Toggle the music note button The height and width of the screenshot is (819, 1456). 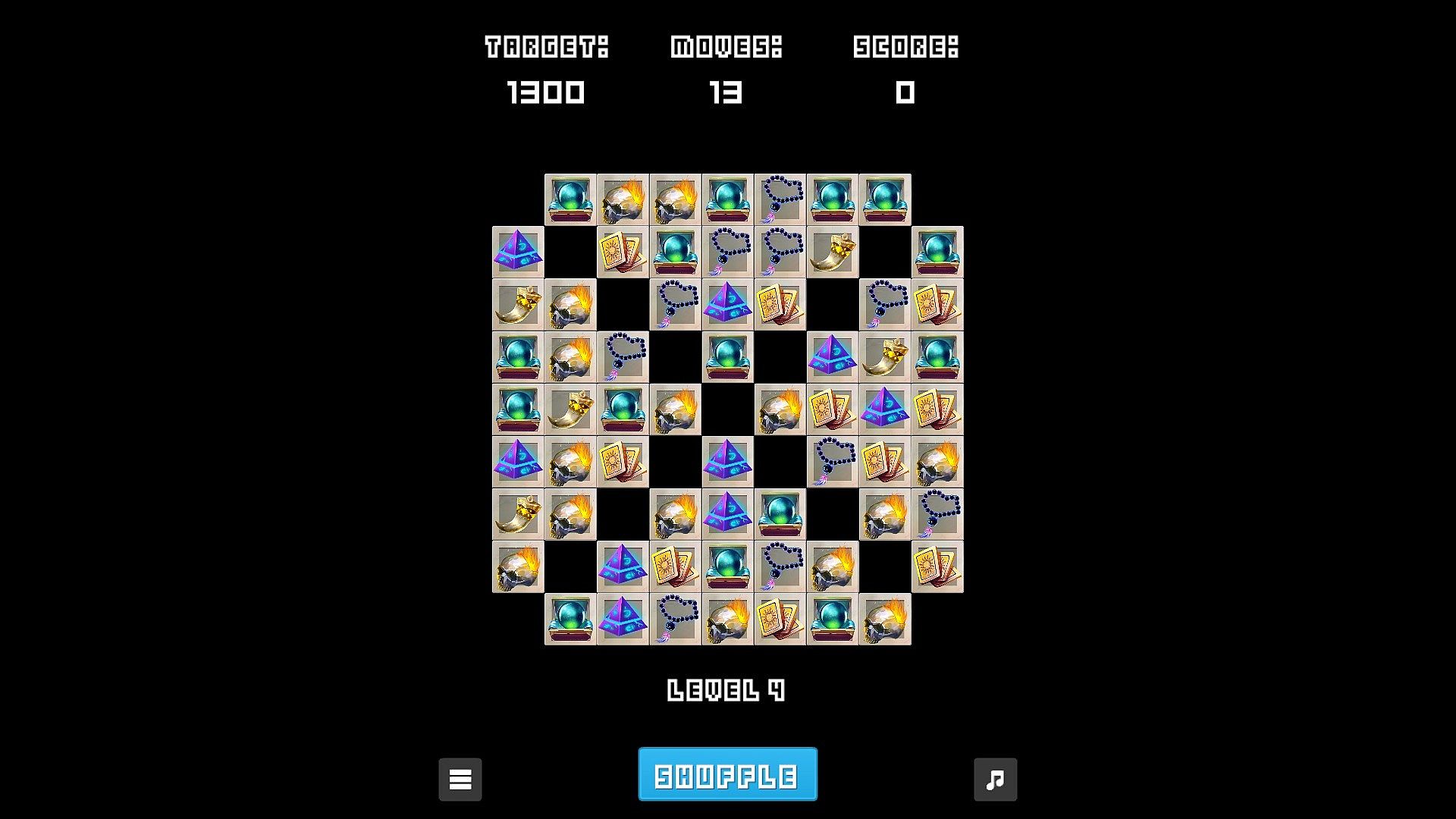click(x=995, y=779)
